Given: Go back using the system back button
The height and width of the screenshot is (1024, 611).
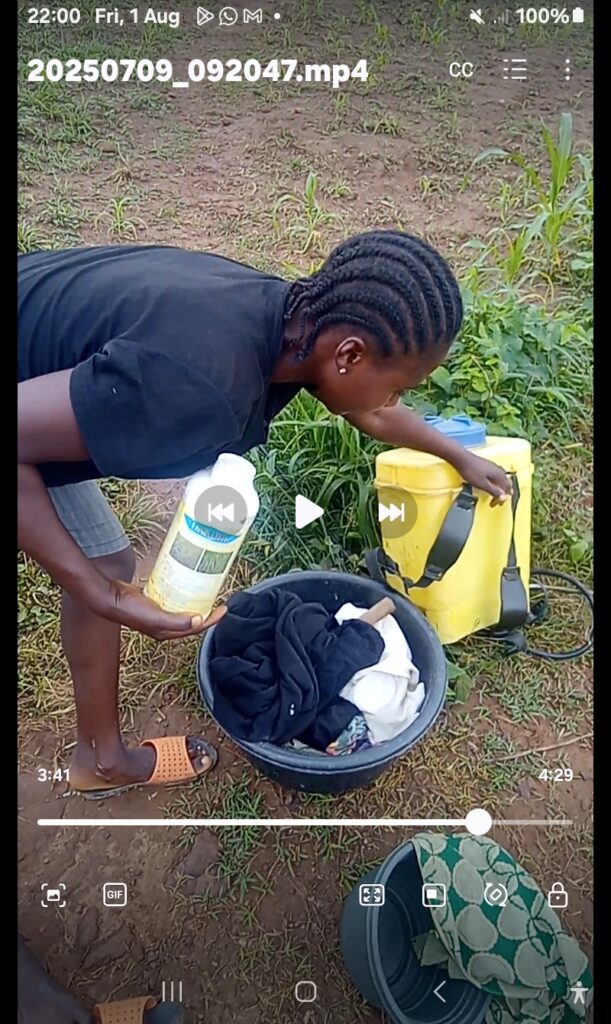Looking at the screenshot, I should tap(439, 991).
